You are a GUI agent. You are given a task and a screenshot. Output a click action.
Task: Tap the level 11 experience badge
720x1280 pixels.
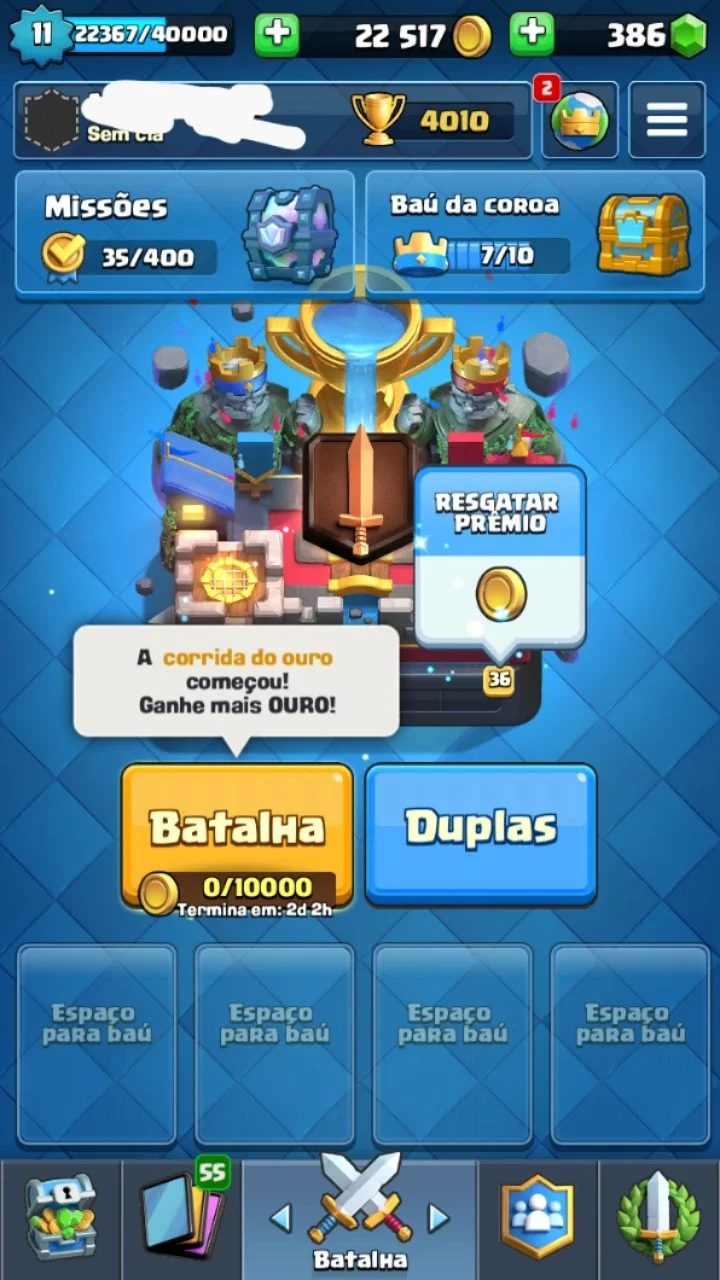40,34
